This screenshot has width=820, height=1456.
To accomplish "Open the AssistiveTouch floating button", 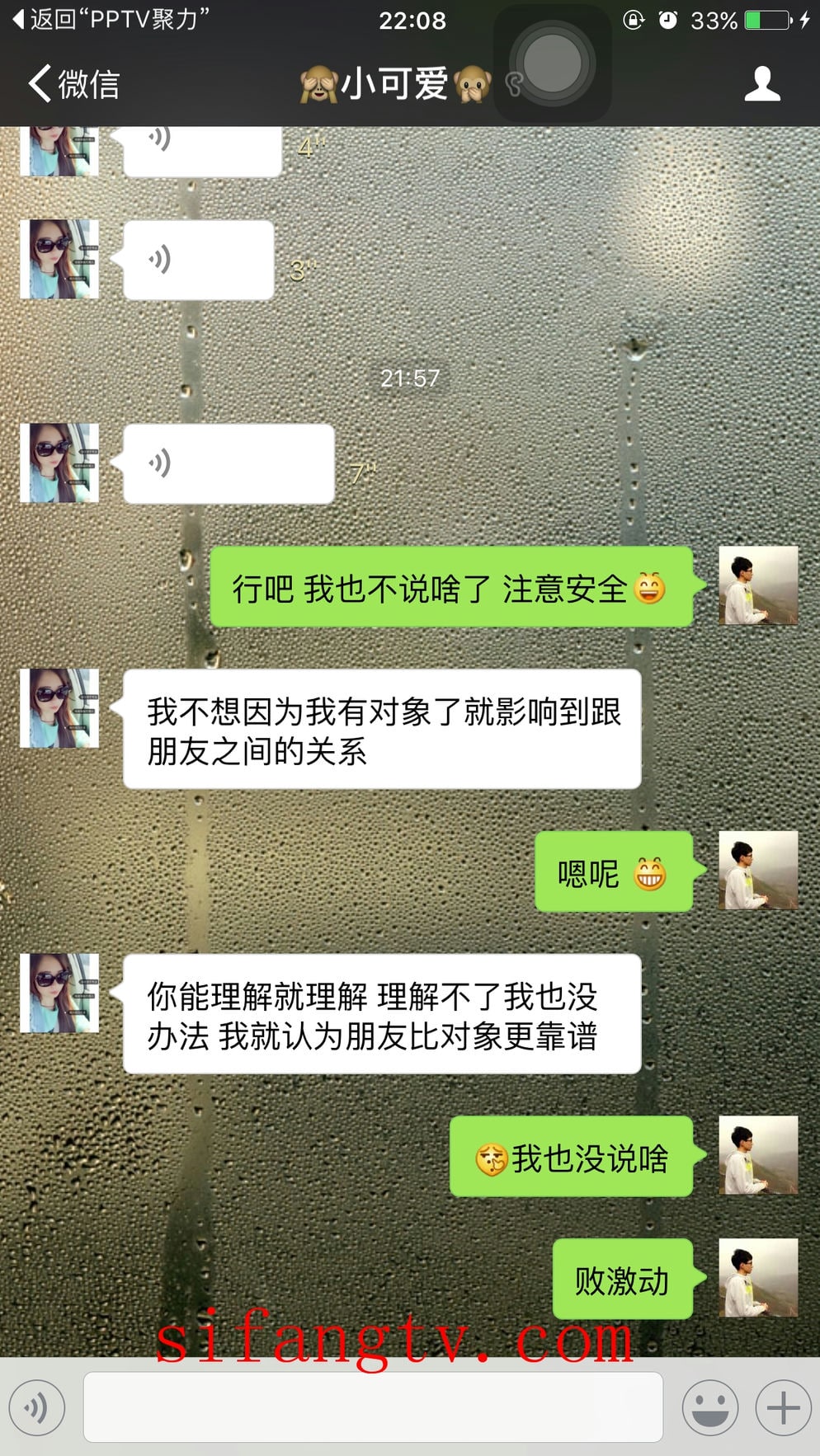I will (552, 63).
